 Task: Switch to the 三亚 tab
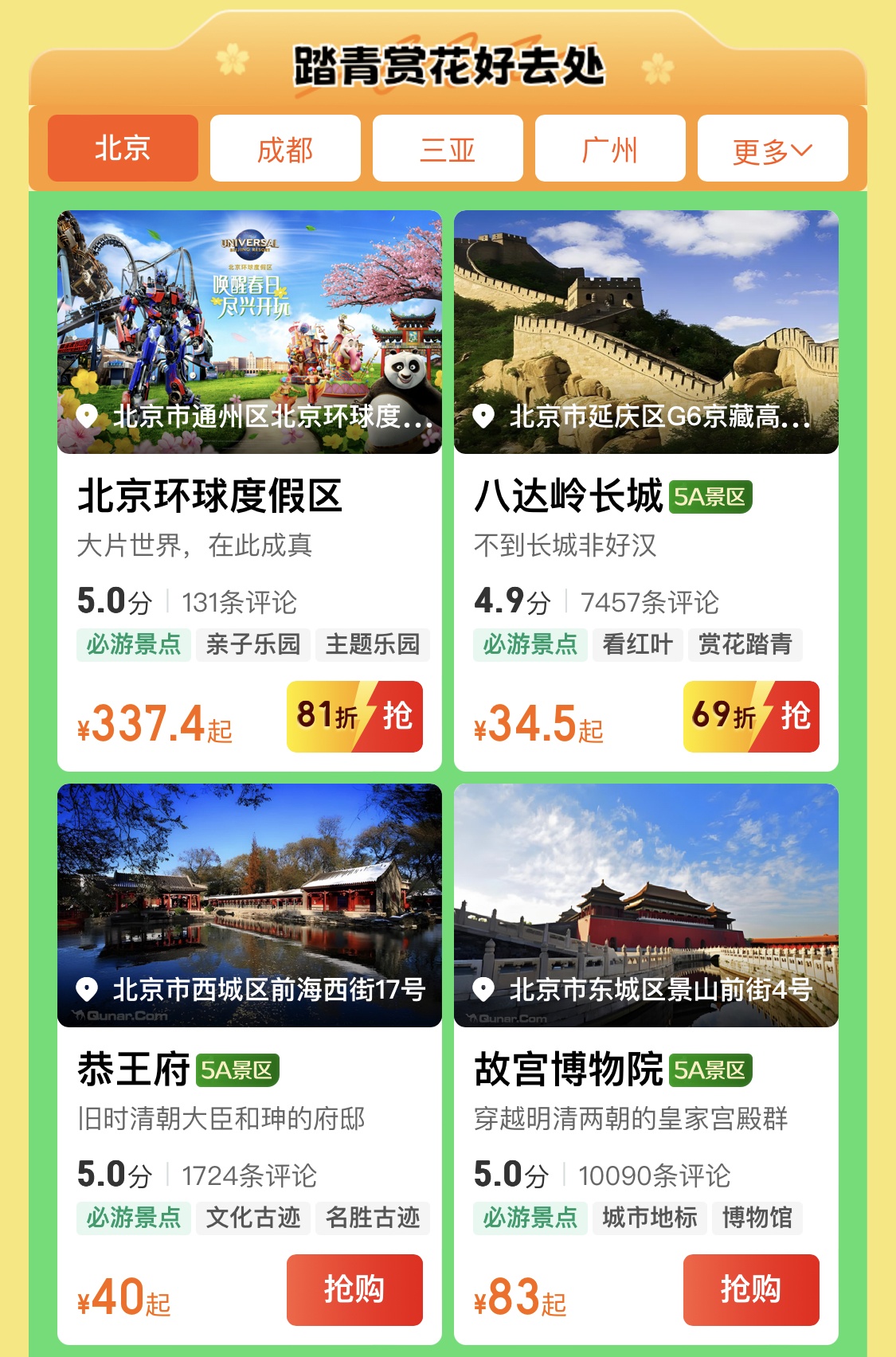(x=448, y=148)
